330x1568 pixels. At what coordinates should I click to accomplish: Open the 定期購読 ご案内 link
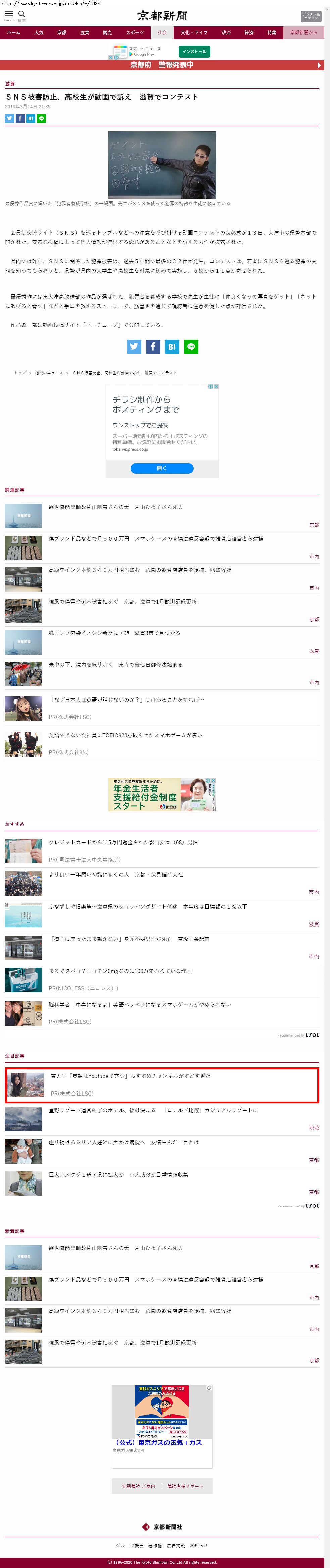click(138, 1486)
